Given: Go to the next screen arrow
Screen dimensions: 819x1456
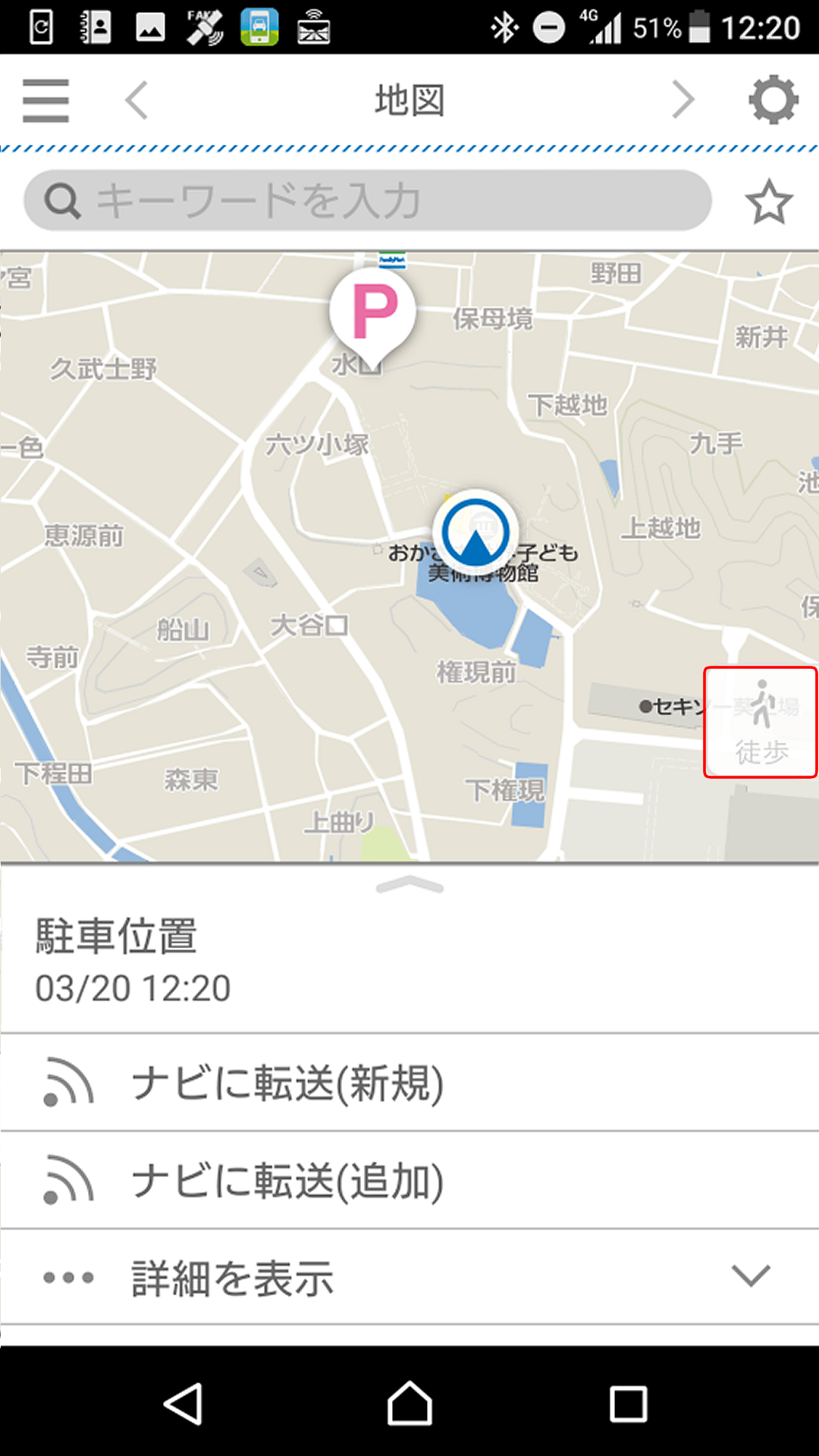Looking at the screenshot, I should click(682, 101).
